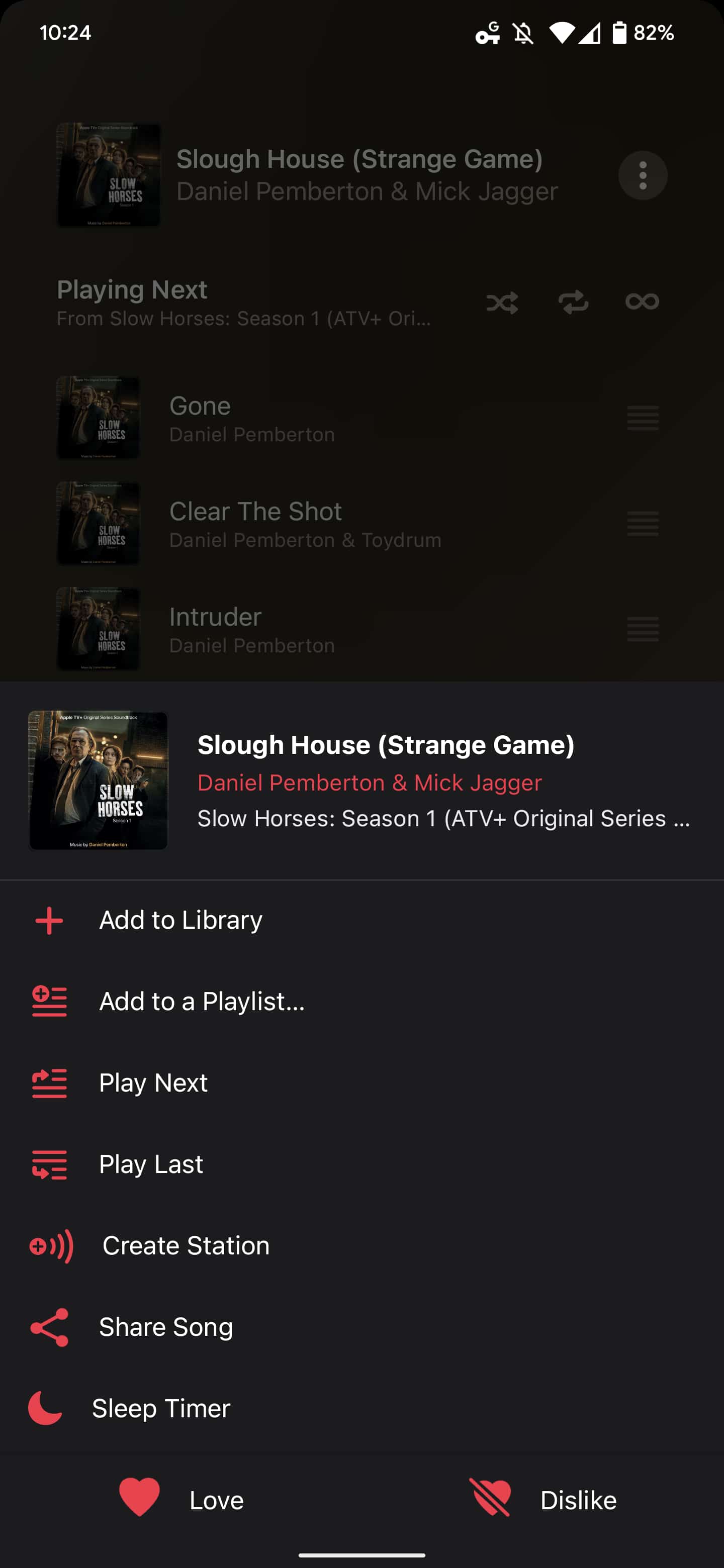Select Add to a Playlist option
This screenshot has width=724, height=1568.
click(x=201, y=1001)
